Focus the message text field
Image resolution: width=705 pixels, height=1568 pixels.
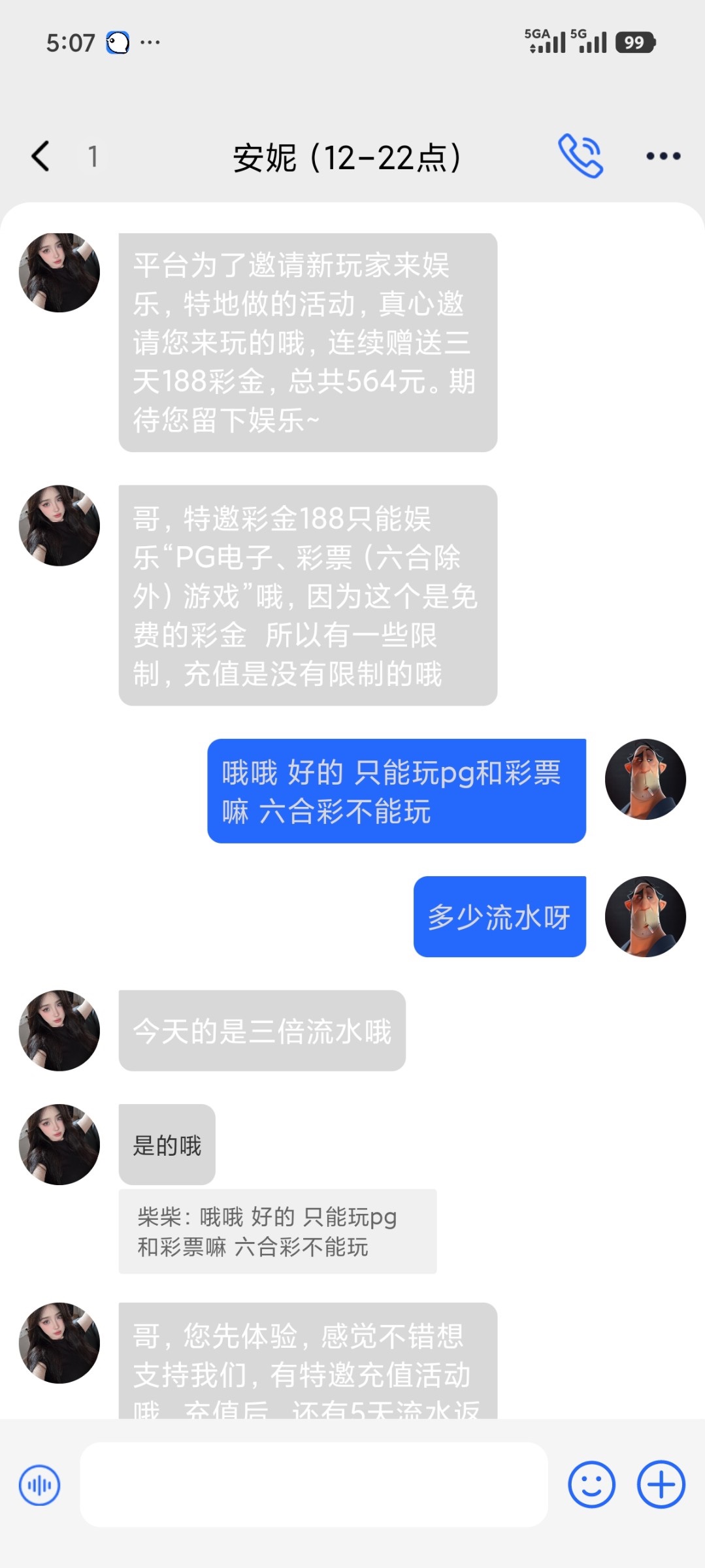pos(314,1484)
